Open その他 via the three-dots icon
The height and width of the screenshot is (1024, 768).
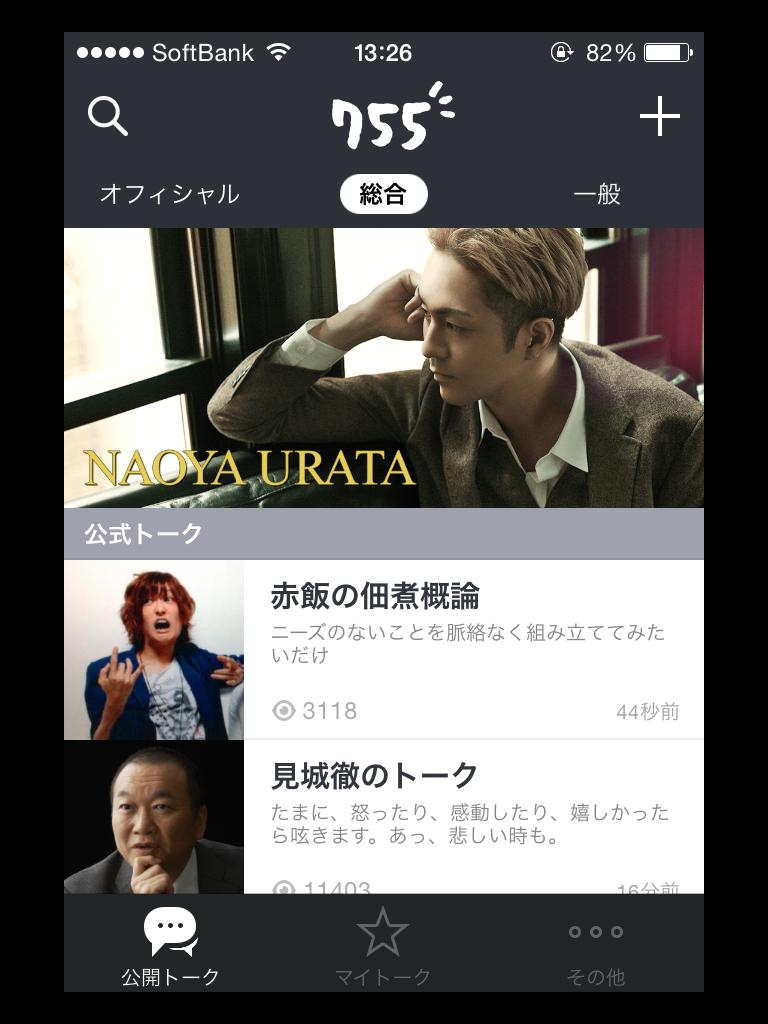pyautogui.click(x=594, y=931)
